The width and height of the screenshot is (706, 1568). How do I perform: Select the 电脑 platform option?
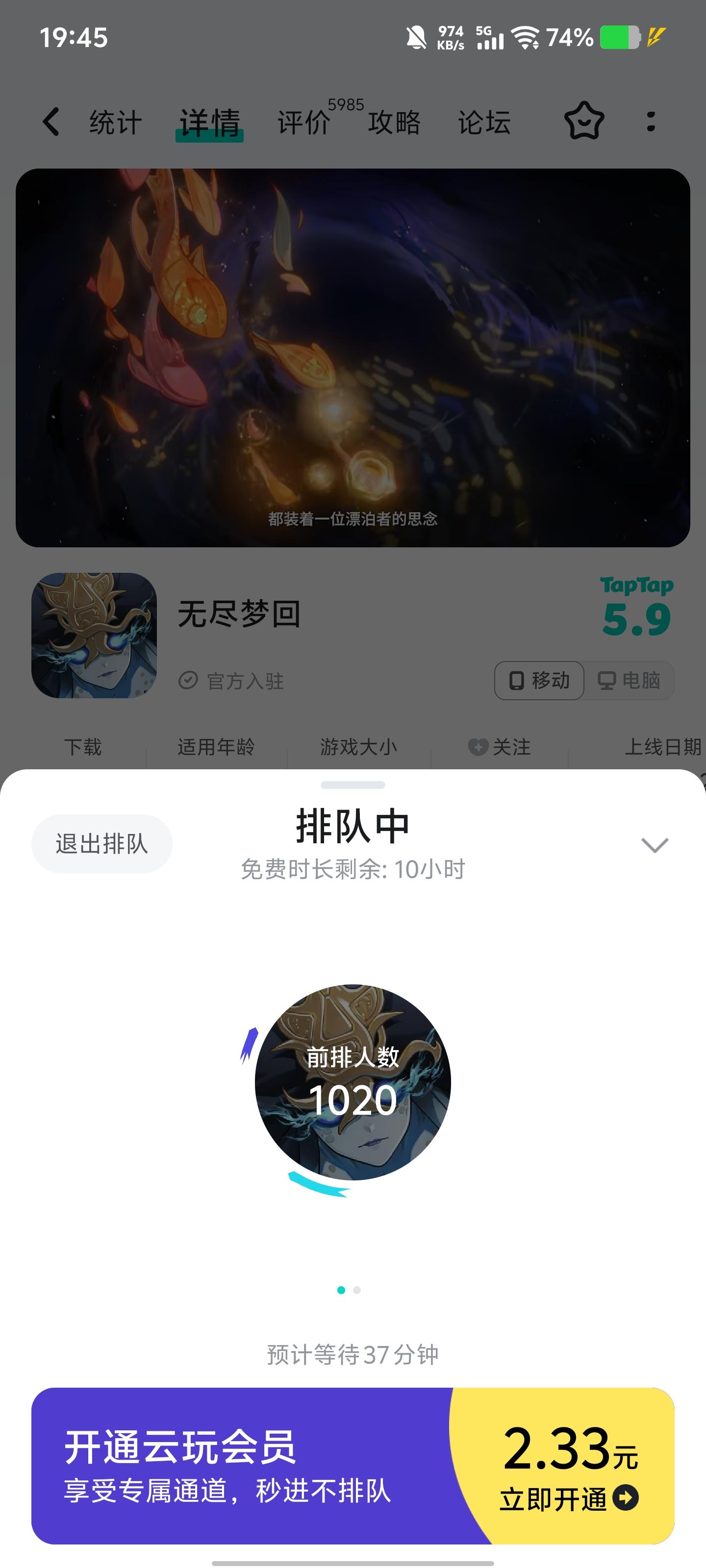coord(629,680)
